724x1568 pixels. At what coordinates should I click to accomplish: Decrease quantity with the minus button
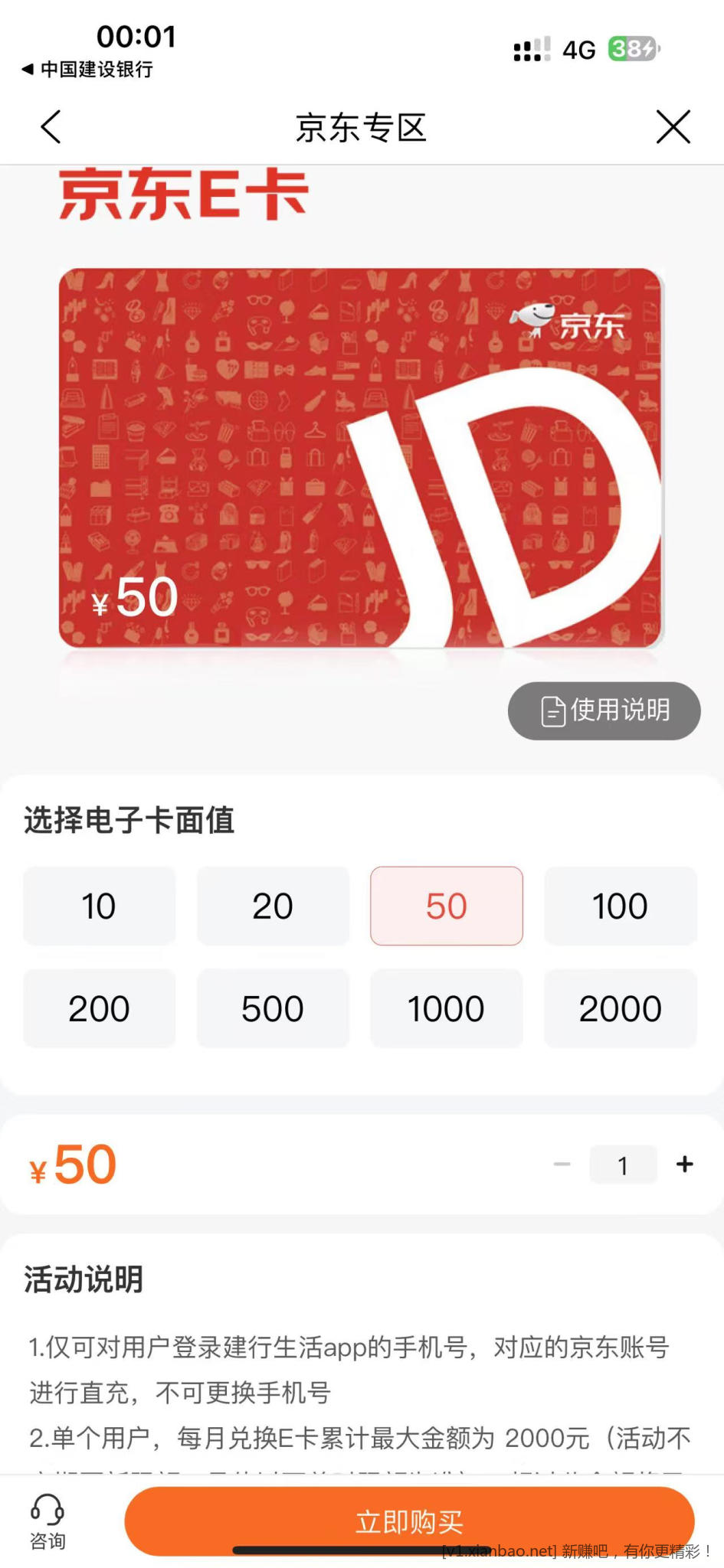pyautogui.click(x=562, y=1165)
